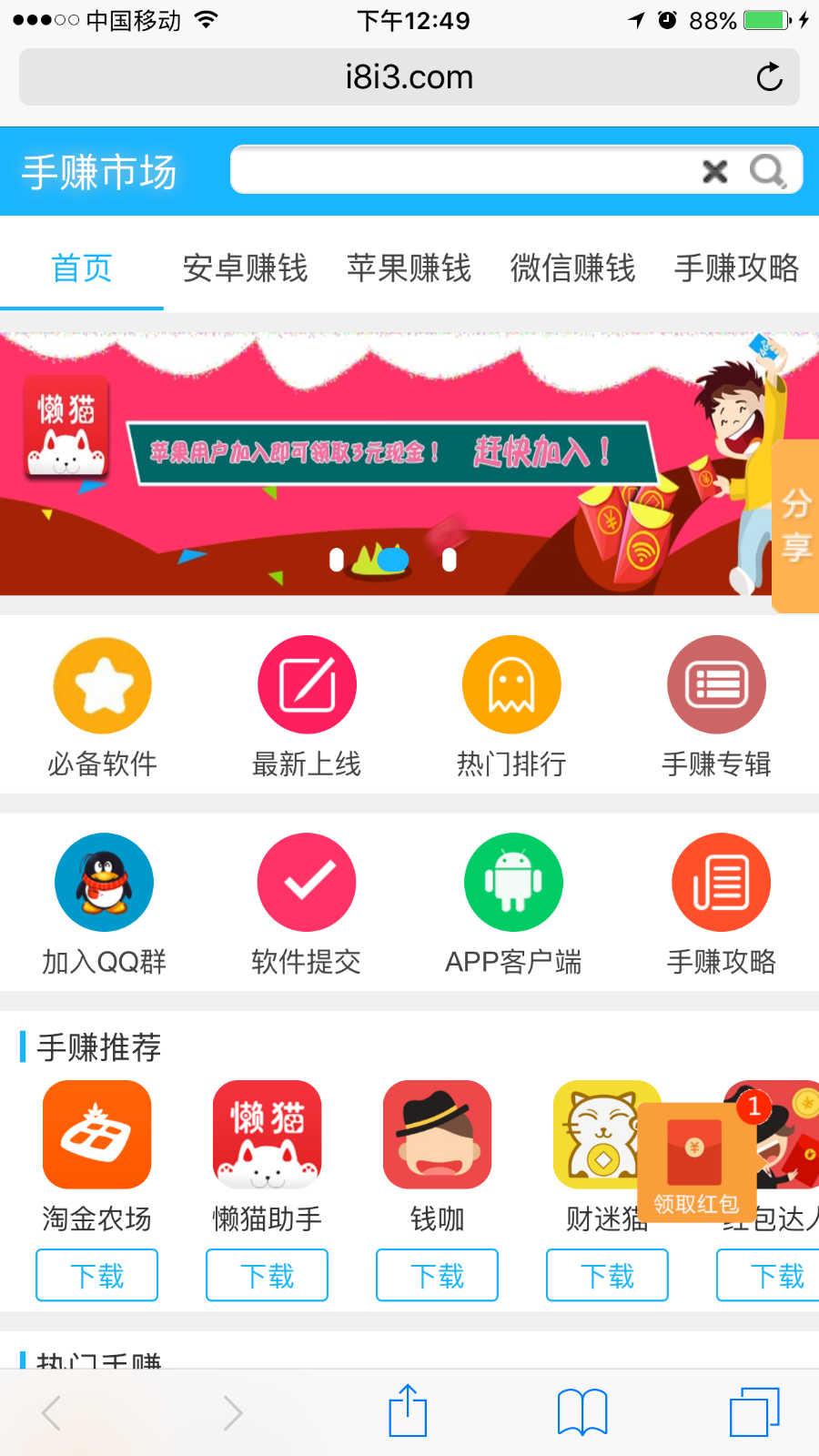819x1456 pixels.
Task: Claim the 领取红包 red envelope
Action: tap(696, 1162)
